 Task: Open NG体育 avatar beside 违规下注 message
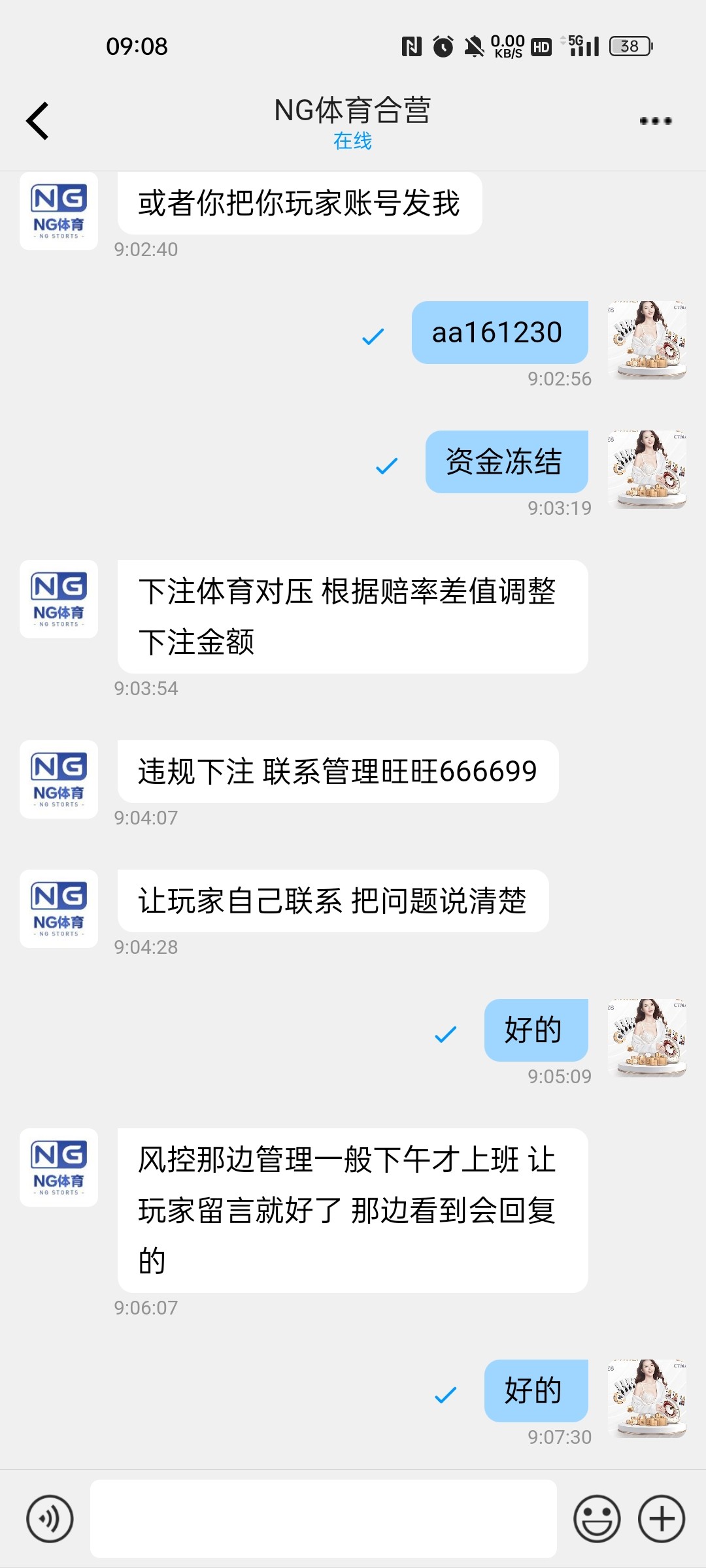tap(59, 779)
